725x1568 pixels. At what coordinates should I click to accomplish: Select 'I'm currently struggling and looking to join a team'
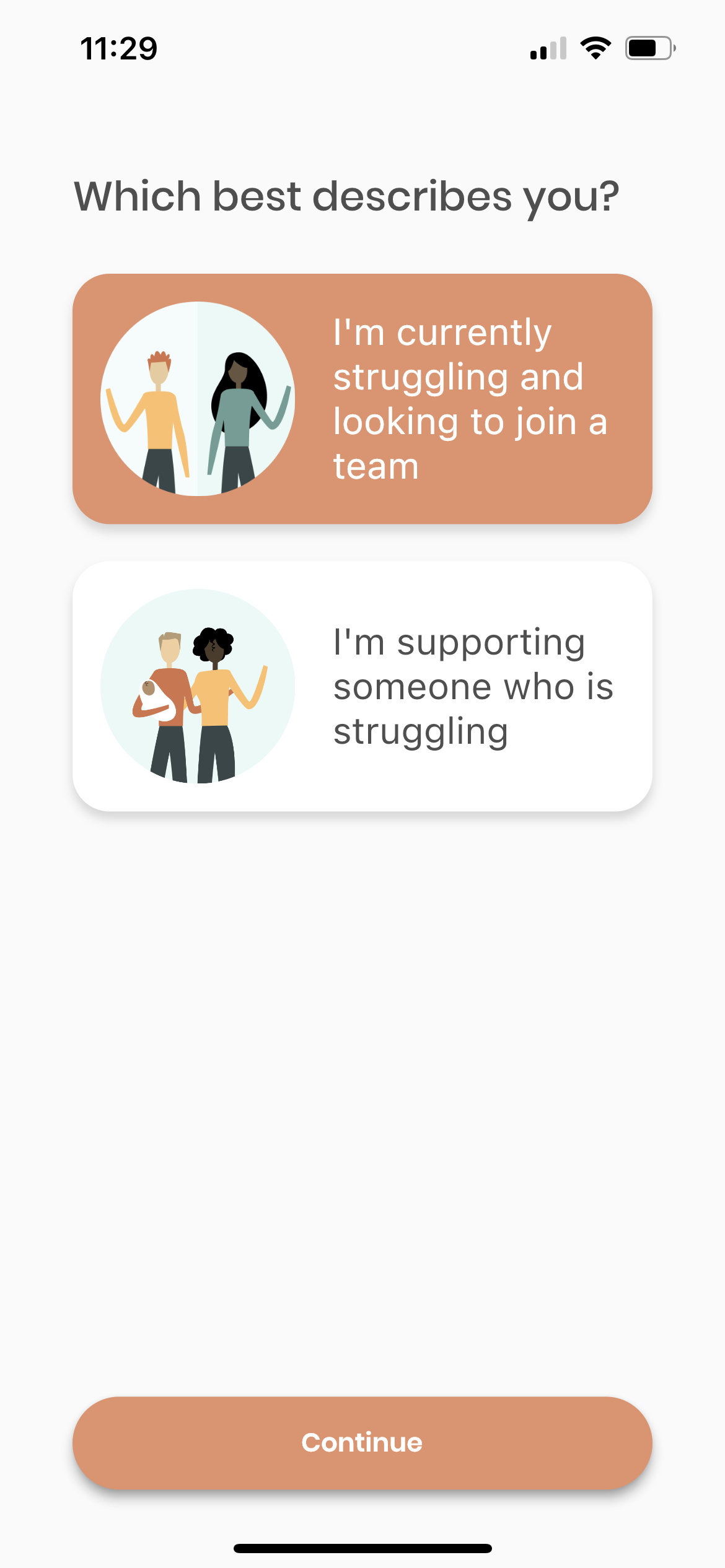pos(362,399)
